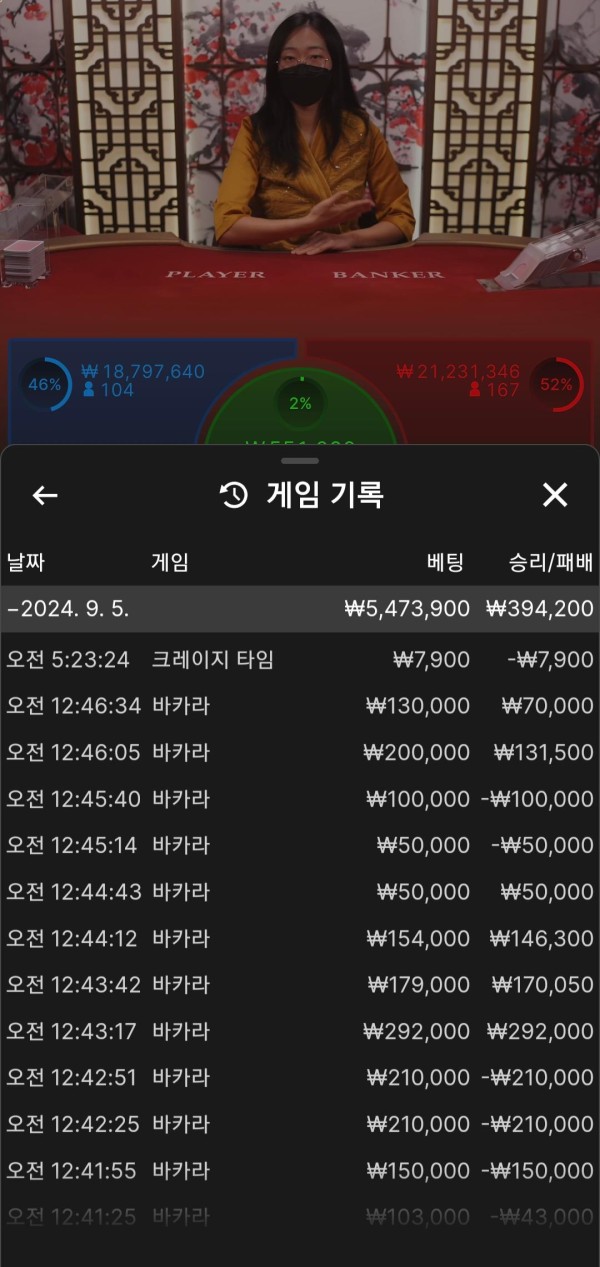The width and height of the screenshot is (600, 1267).
Task: View the 12:42:25 바카라 round details
Action: (x=300, y=1124)
